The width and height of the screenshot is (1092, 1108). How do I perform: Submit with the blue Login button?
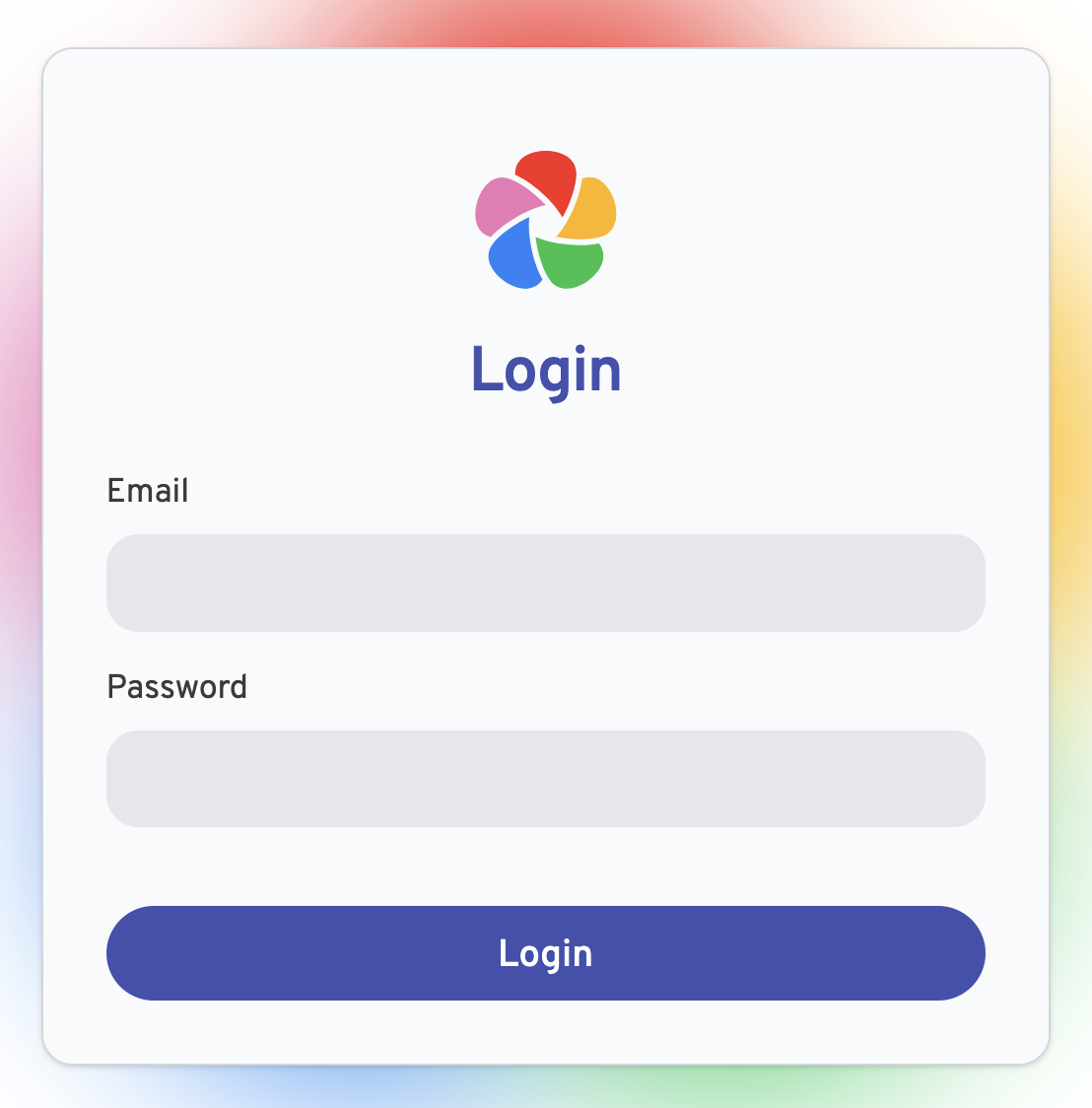click(x=545, y=952)
